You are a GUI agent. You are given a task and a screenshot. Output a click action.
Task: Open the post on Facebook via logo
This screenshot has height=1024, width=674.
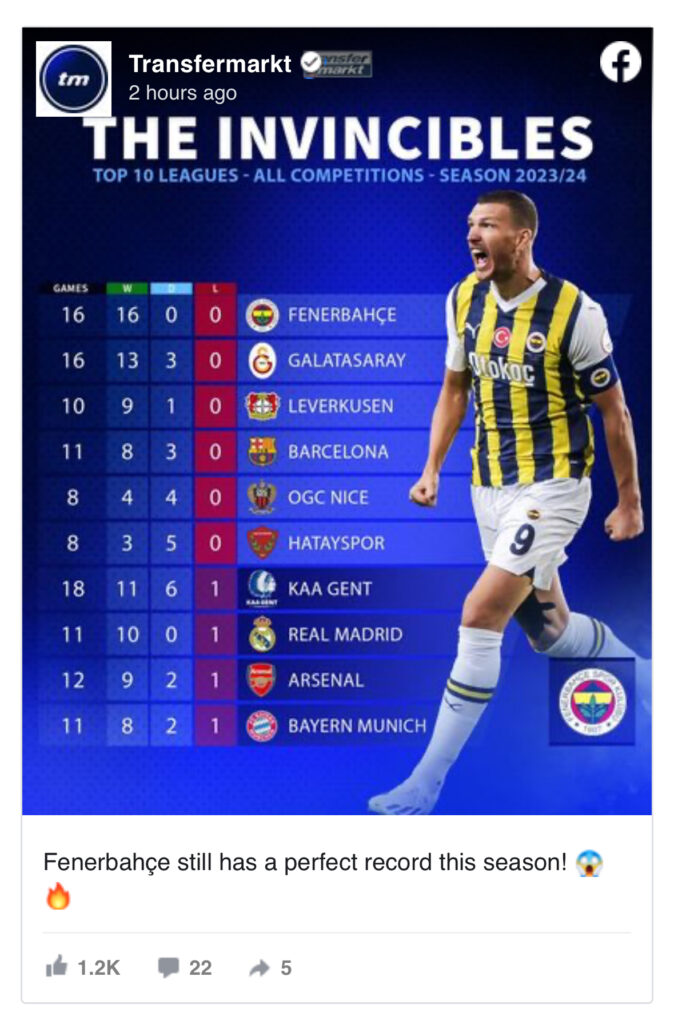(620, 64)
